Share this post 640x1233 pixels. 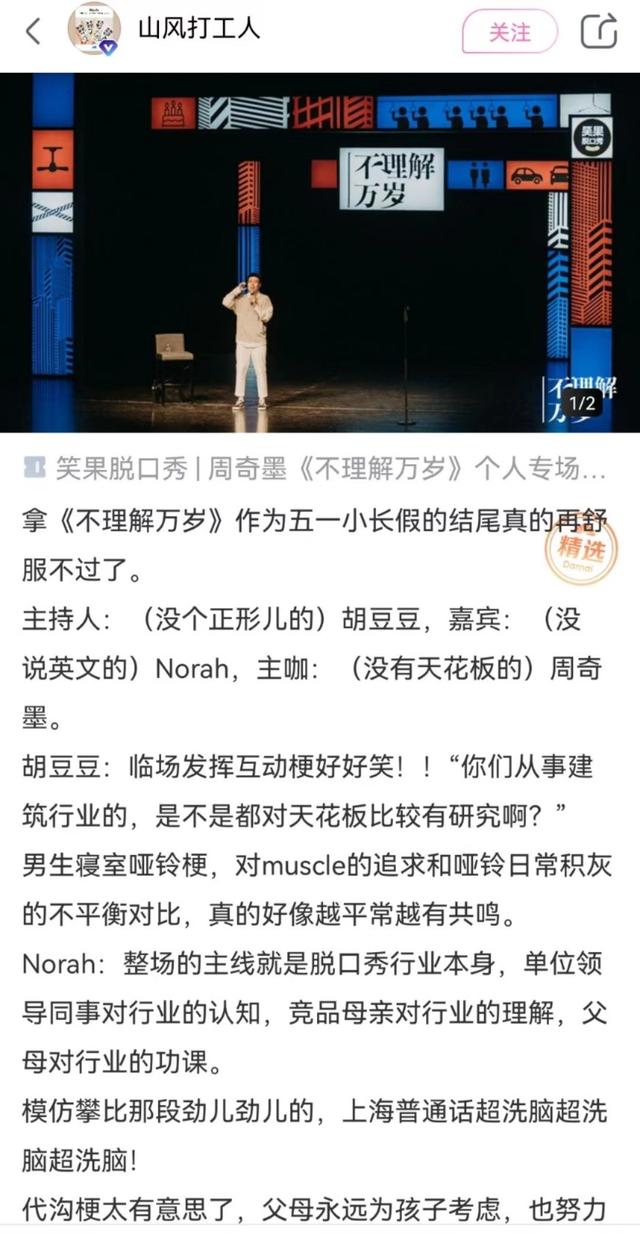(599, 31)
